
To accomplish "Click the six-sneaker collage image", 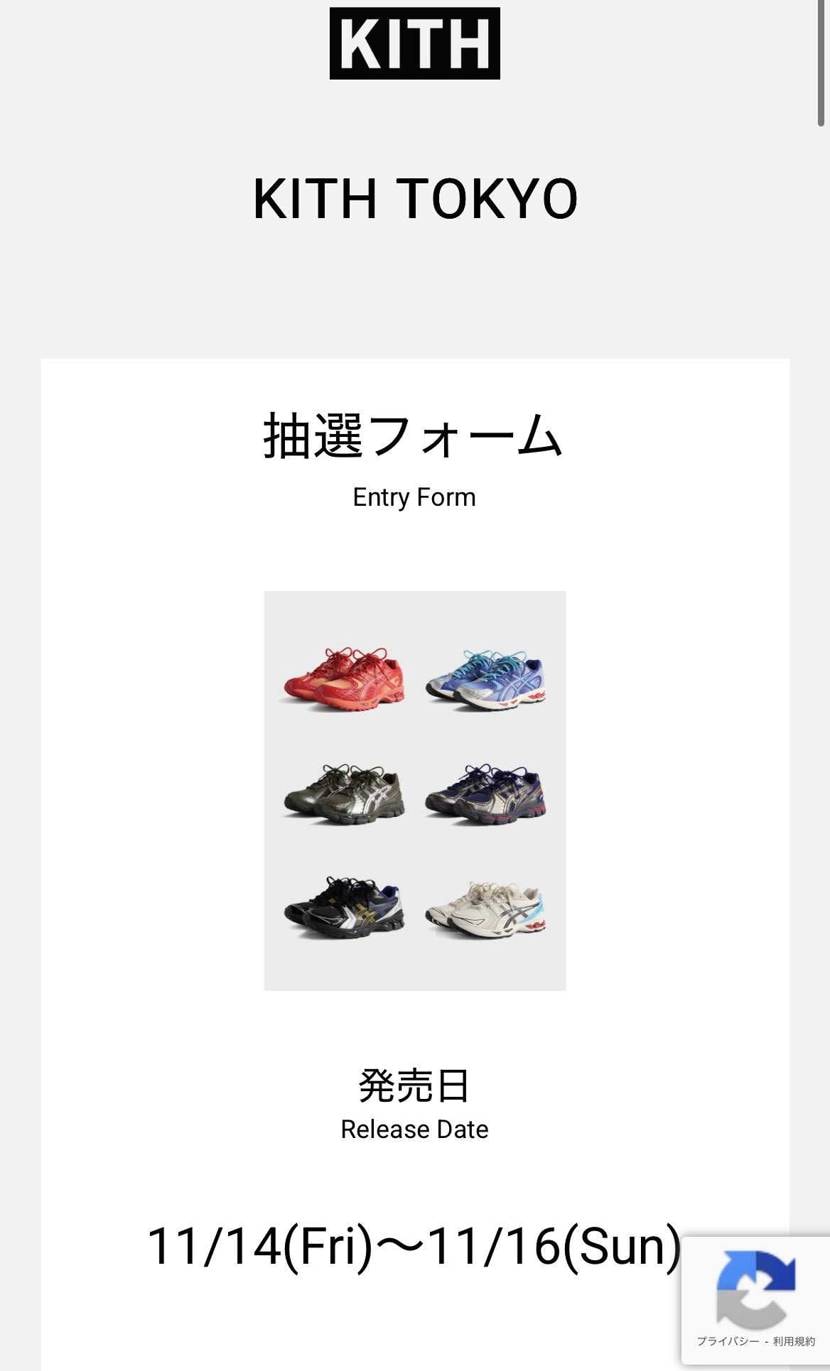I will (x=414, y=789).
